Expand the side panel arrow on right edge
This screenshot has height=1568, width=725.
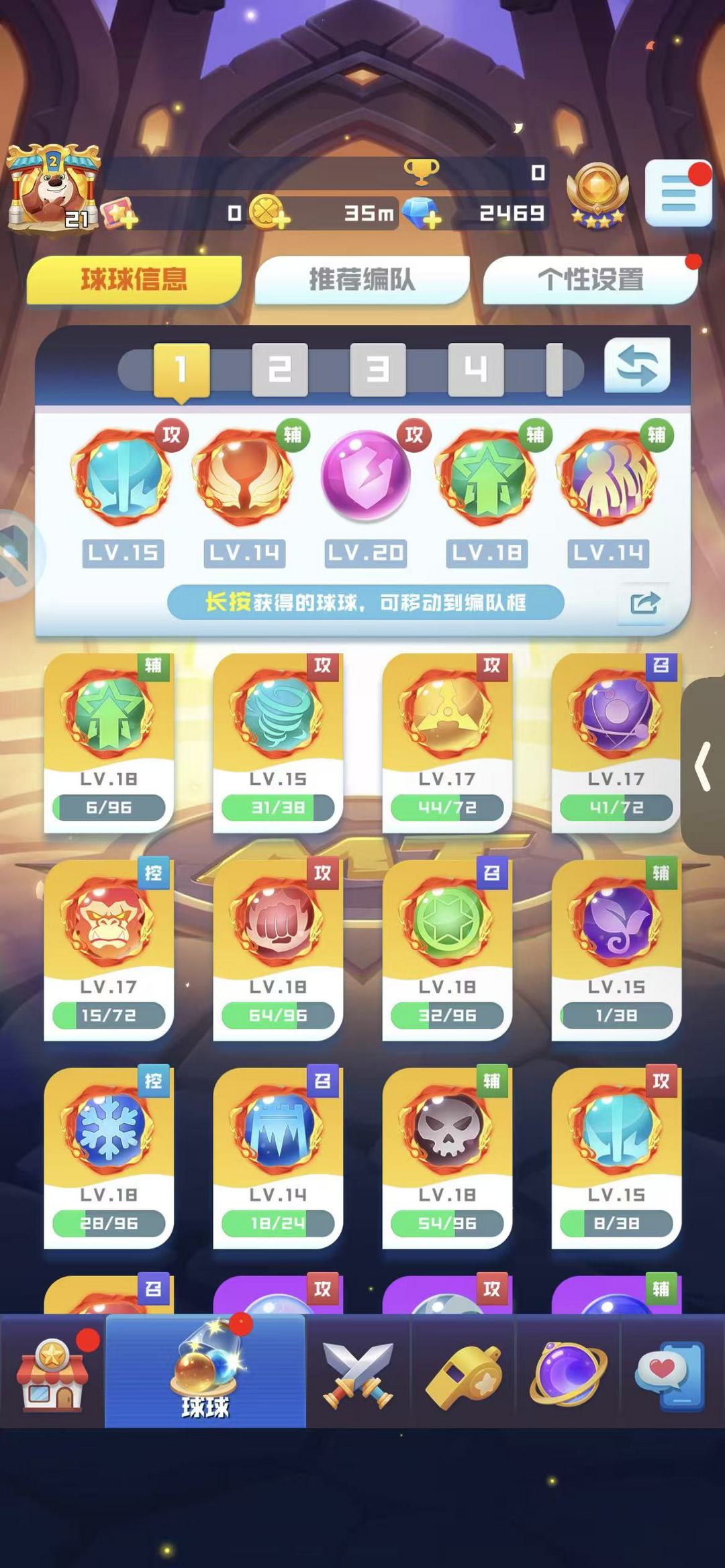pyautogui.click(x=704, y=766)
